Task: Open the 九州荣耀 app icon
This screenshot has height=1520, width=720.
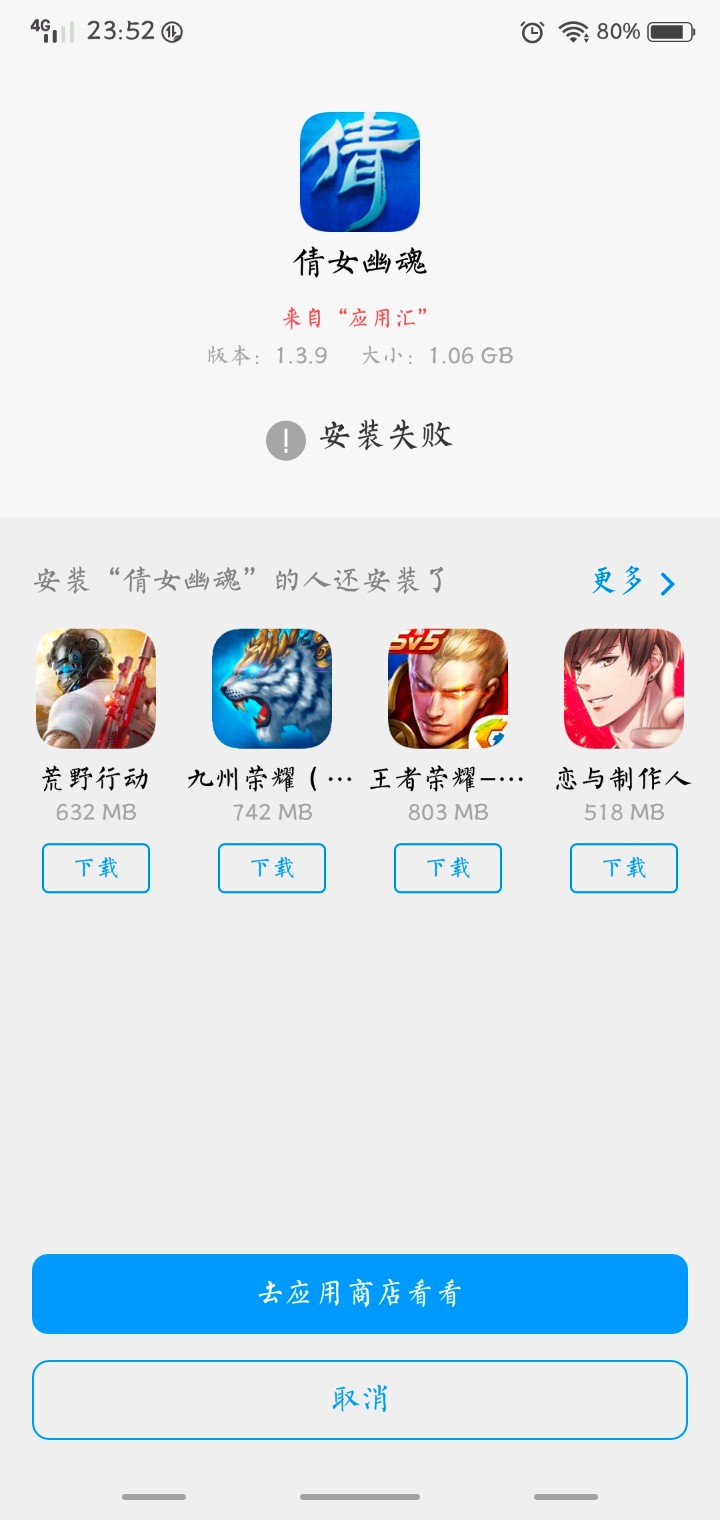Action: pos(272,688)
